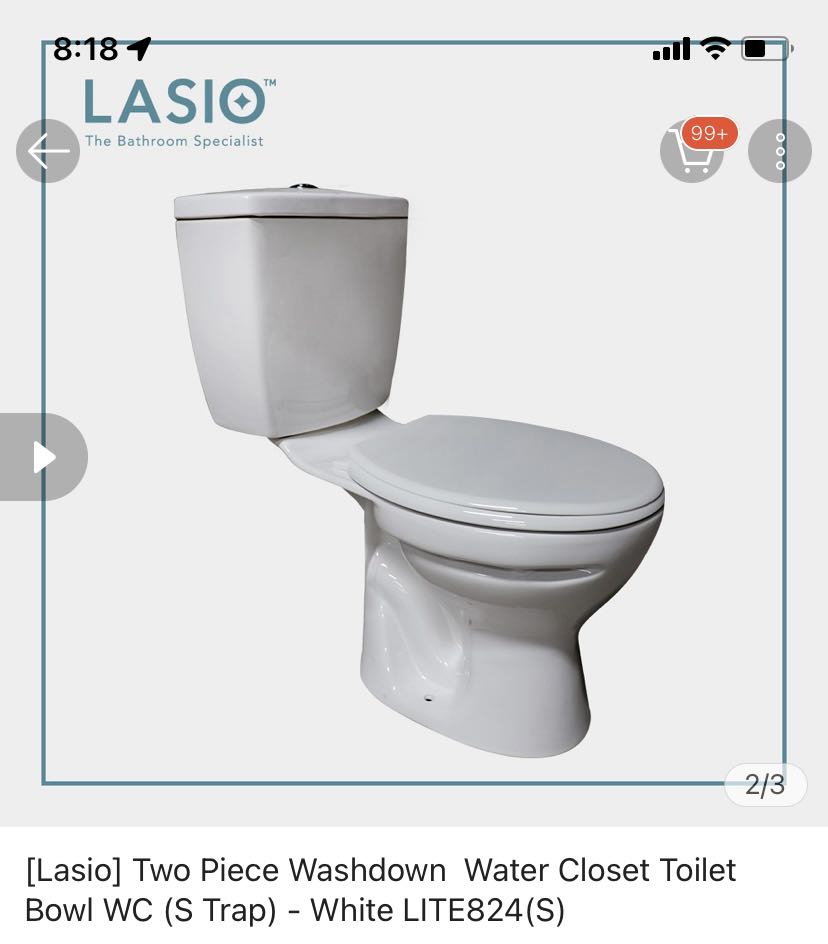Tap 'The Bathroom Specialist' tagline

click(x=175, y=141)
